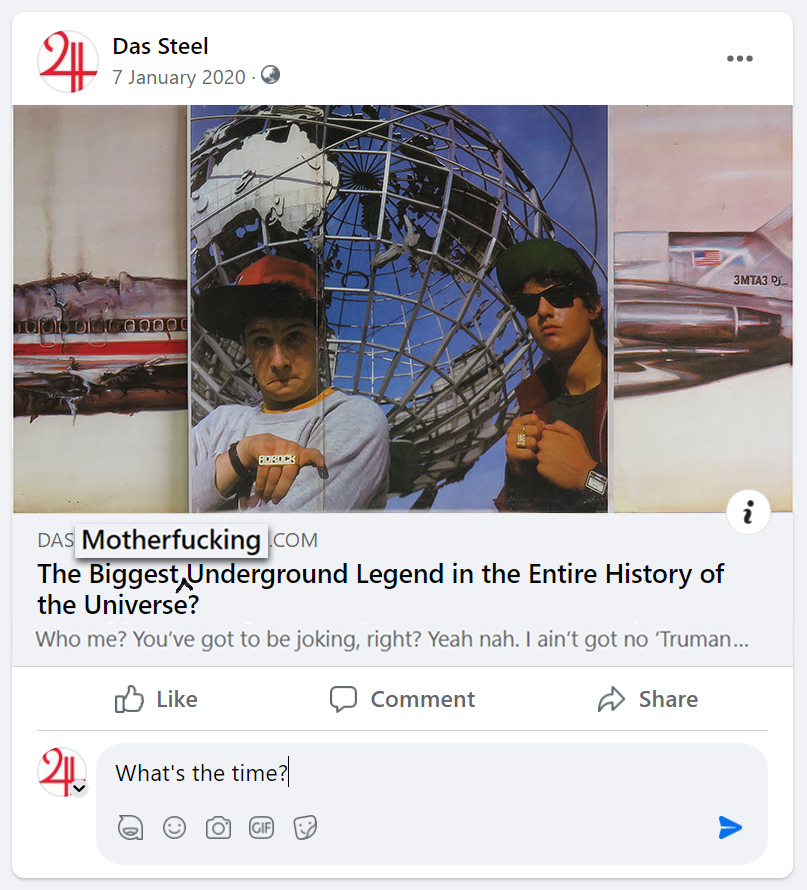Image resolution: width=807 pixels, height=890 pixels.
Task: View post date 7 January 2020 permalink
Action: (x=179, y=77)
